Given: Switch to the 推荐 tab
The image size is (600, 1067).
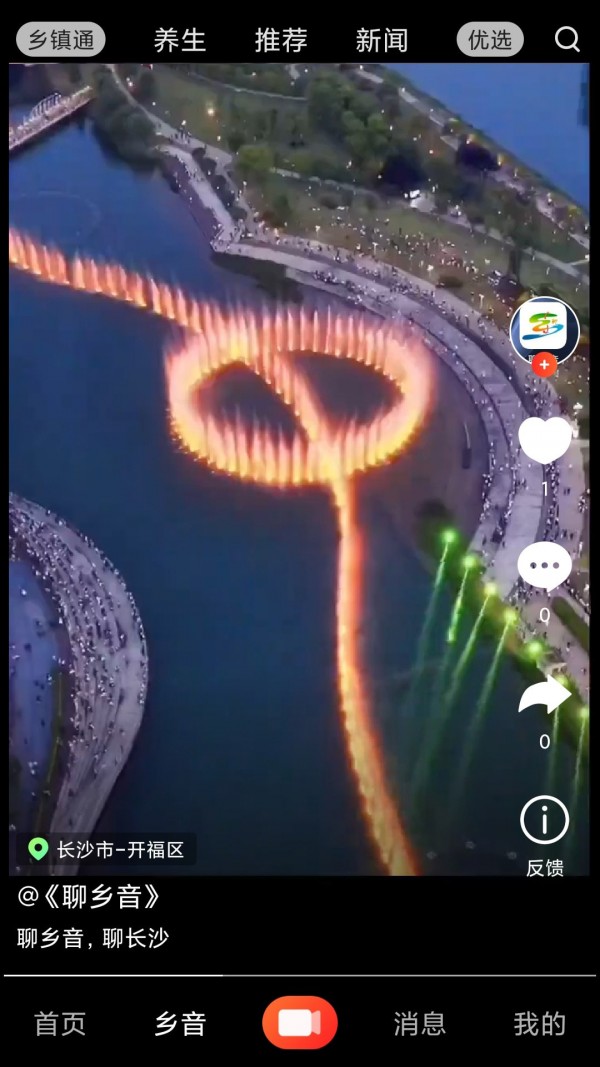Looking at the screenshot, I should click(x=281, y=40).
